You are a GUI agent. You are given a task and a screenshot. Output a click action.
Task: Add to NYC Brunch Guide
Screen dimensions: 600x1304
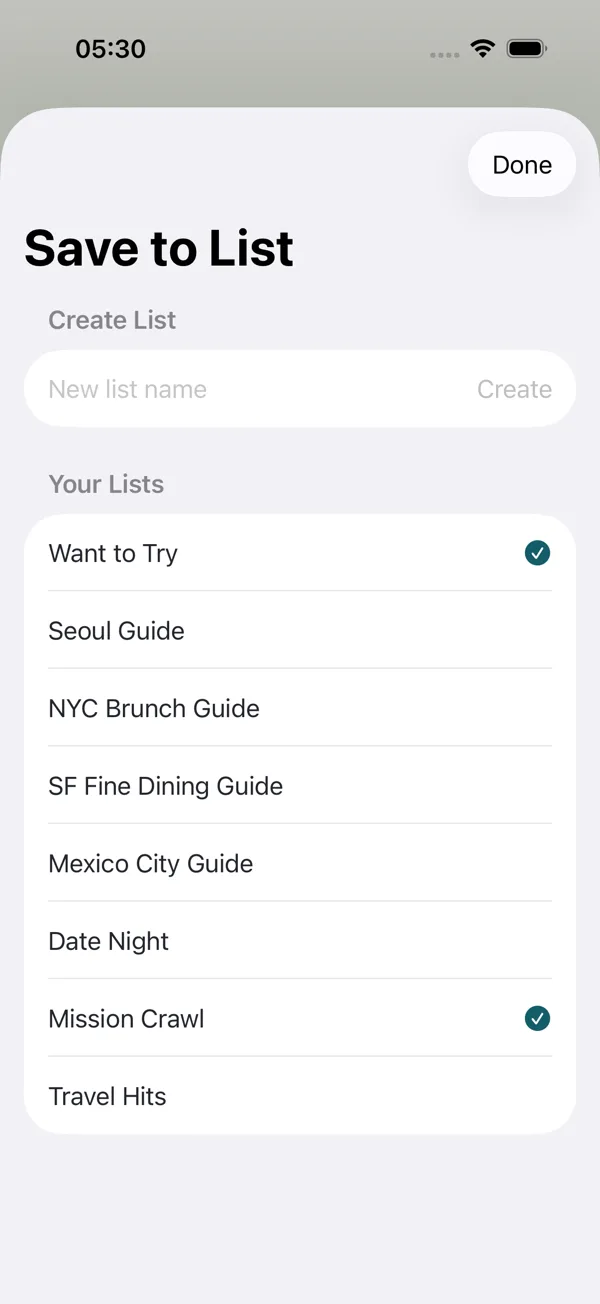click(x=300, y=708)
